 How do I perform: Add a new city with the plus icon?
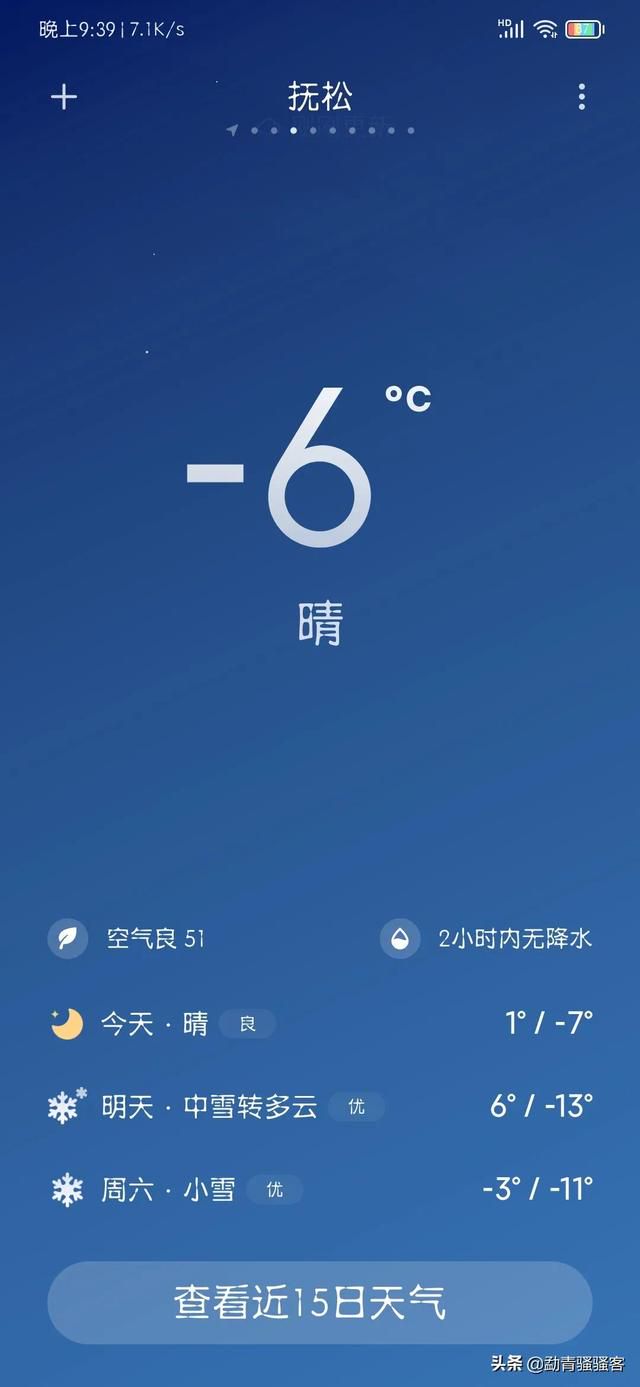pyautogui.click(x=64, y=97)
